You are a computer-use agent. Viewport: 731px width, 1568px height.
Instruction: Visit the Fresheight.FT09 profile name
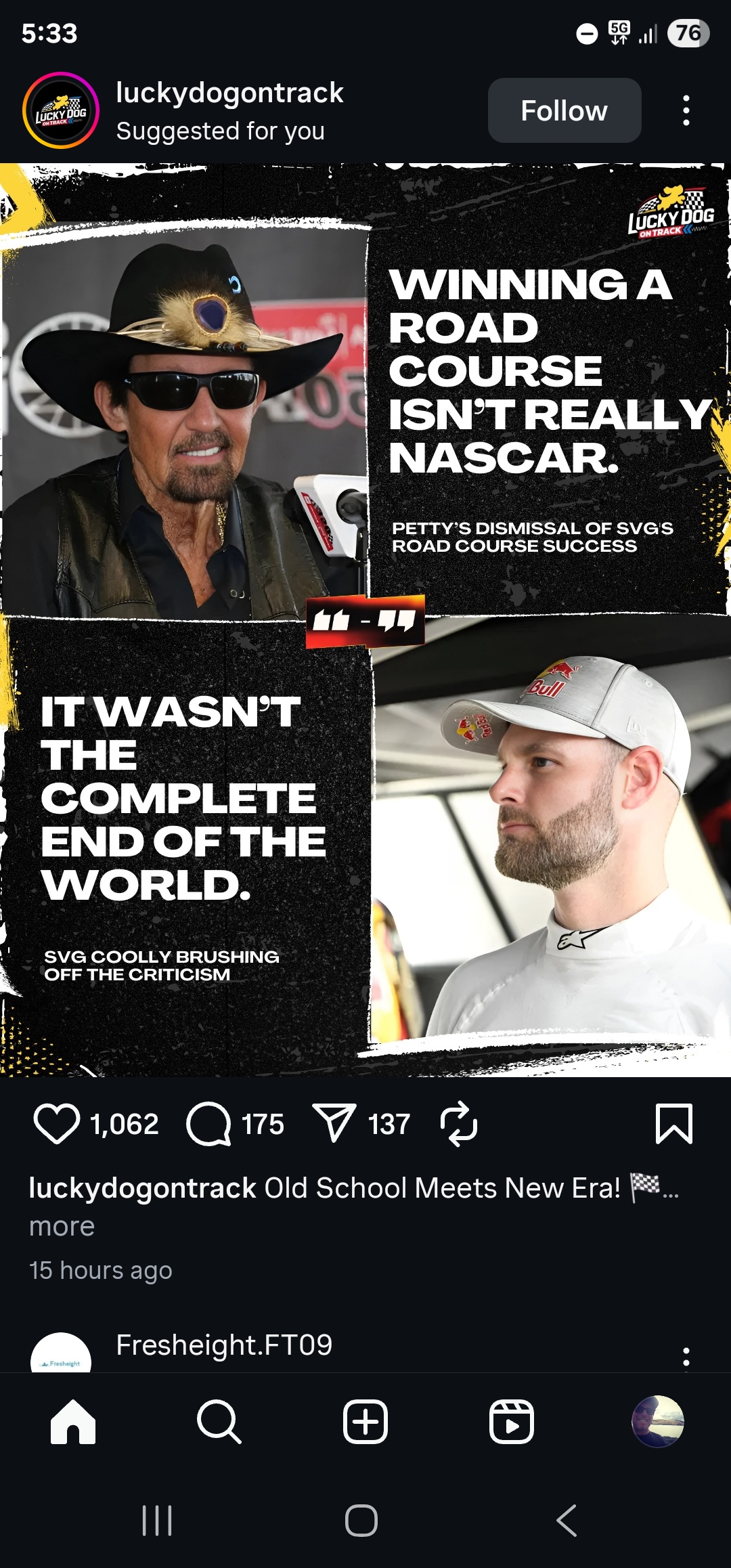pos(224,1345)
